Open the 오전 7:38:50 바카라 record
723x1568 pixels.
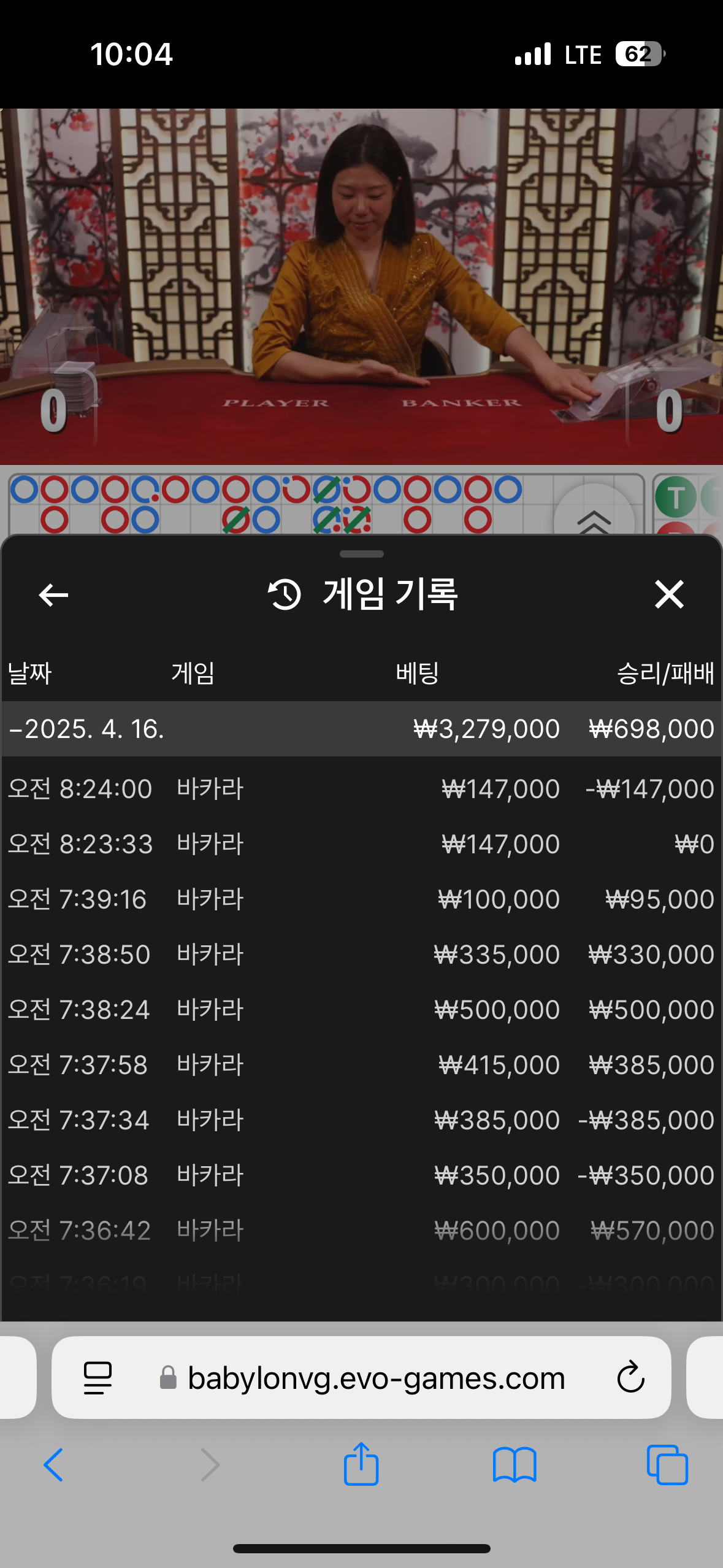tap(361, 955)
